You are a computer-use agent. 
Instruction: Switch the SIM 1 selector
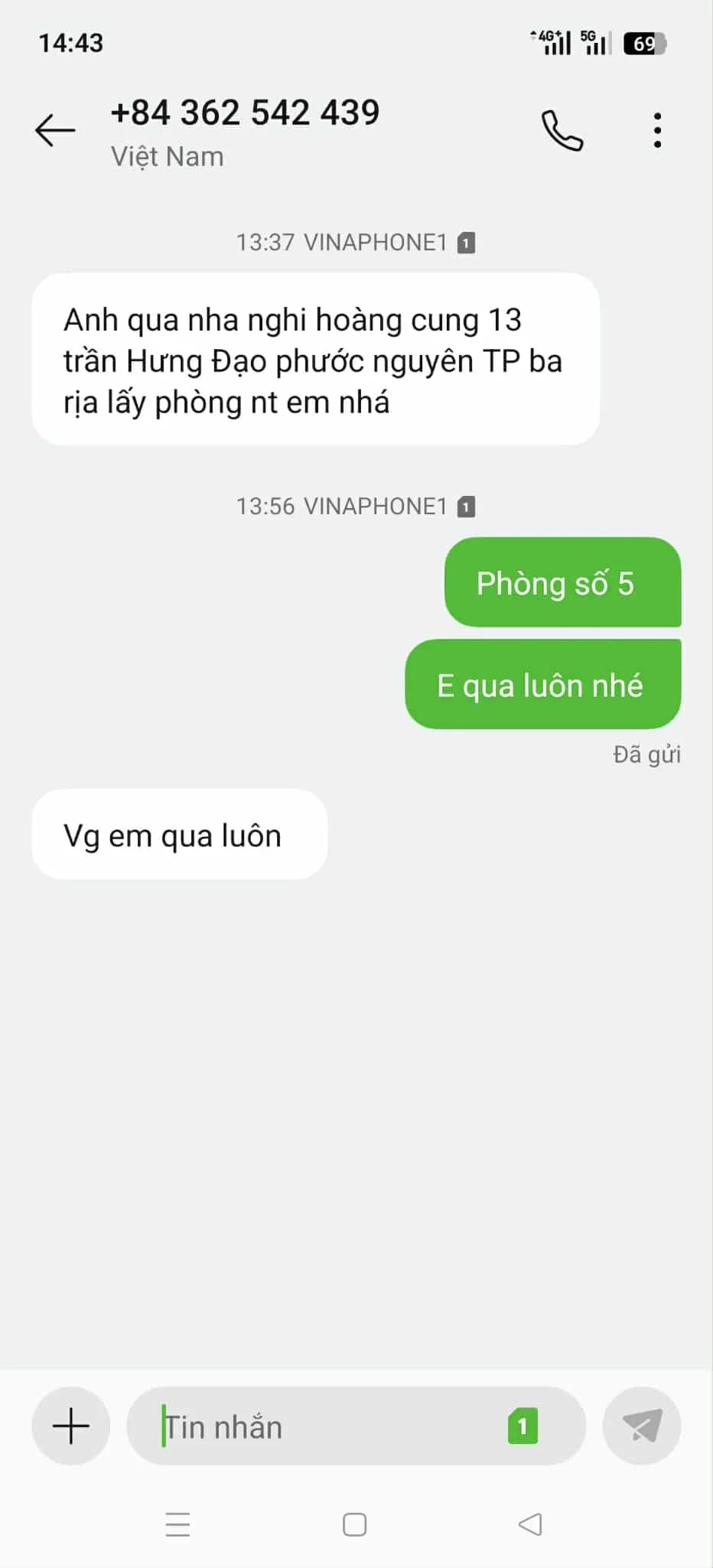(523, 1426)
